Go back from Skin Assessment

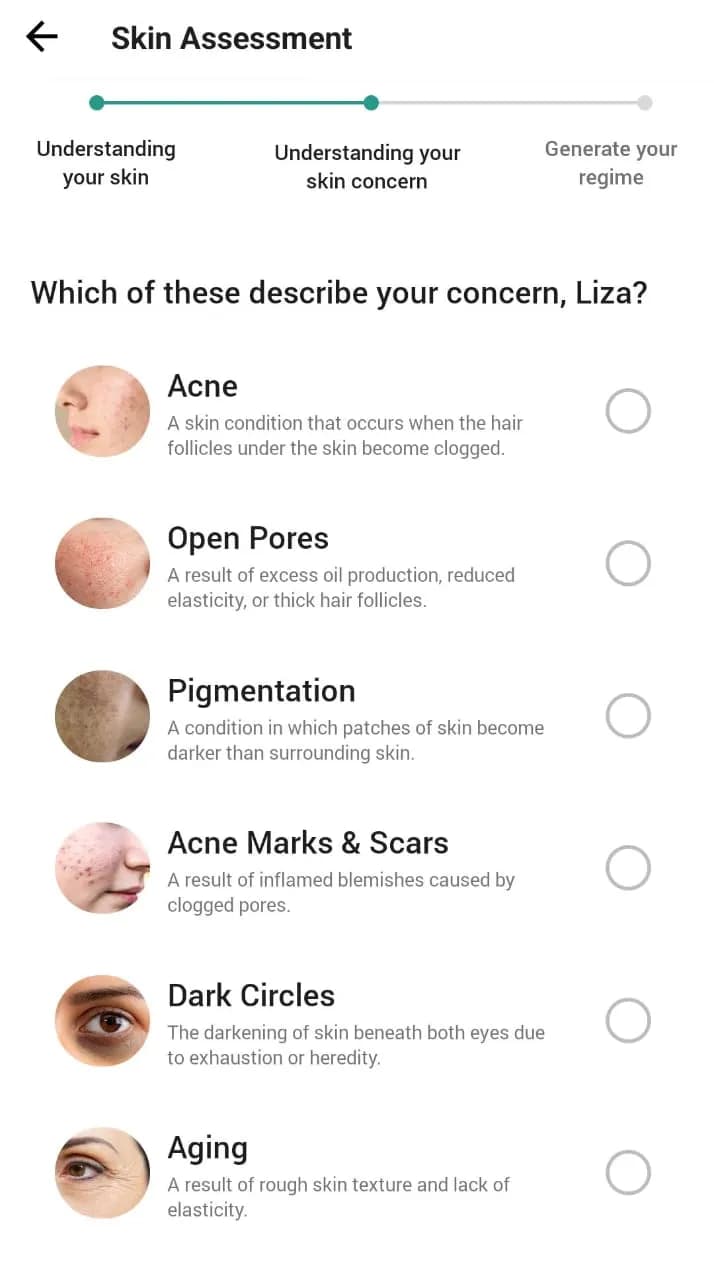42,38
